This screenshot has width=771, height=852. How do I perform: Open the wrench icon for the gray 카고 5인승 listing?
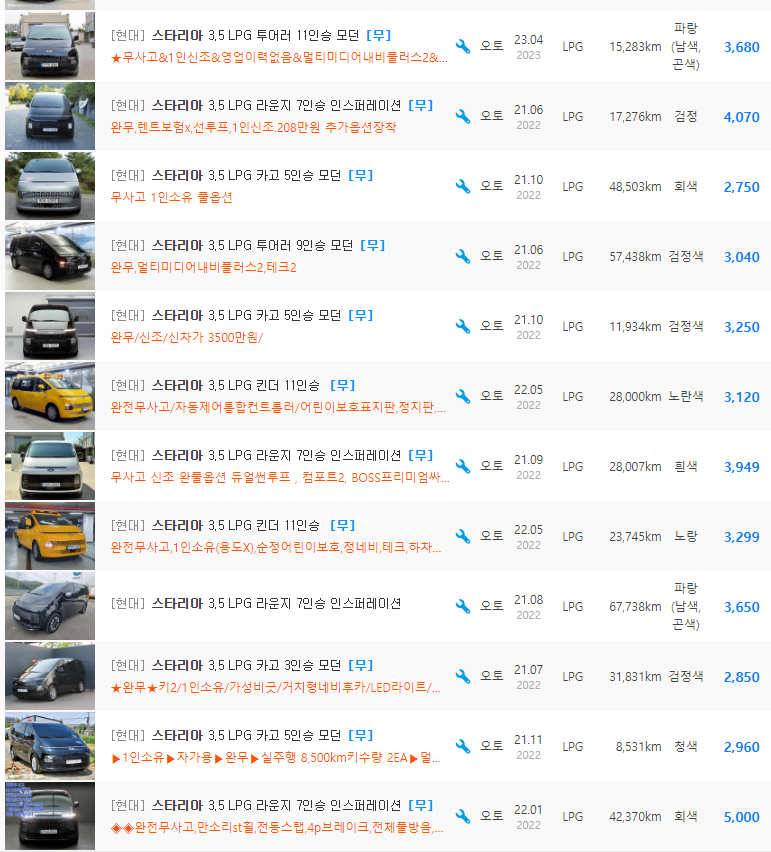click(x=461, y=186)
